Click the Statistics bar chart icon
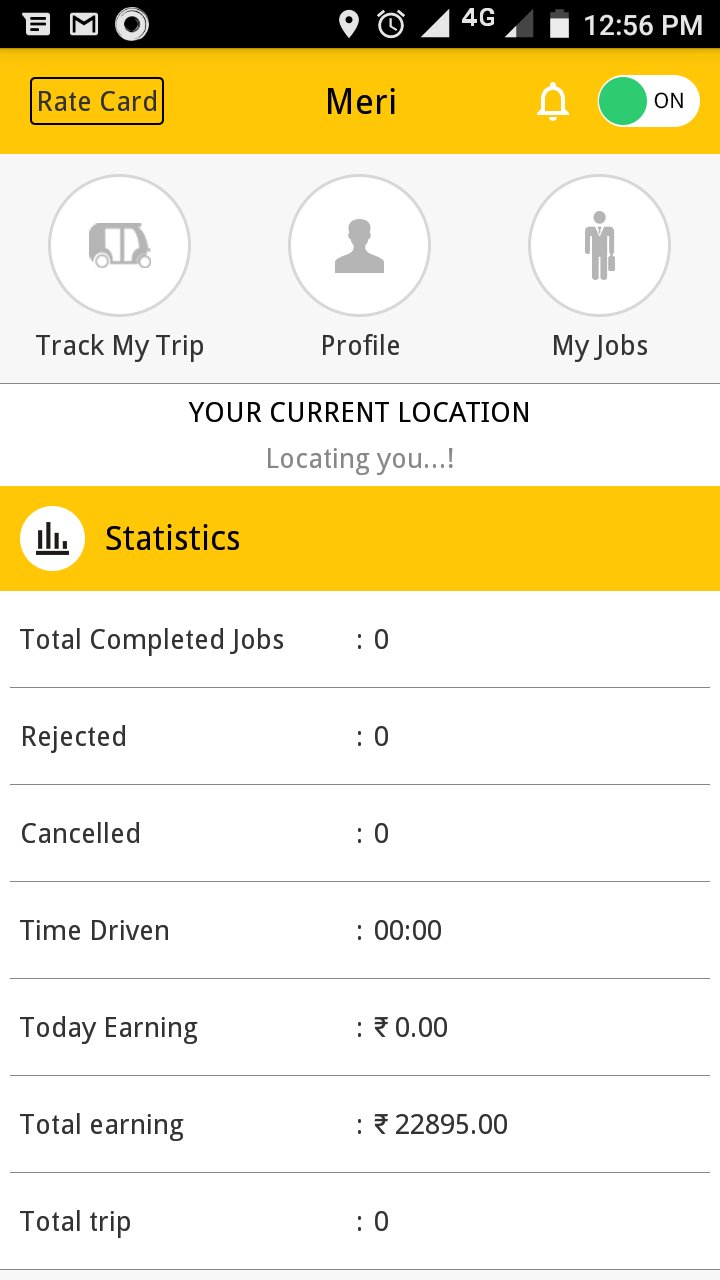The width and height of the screenshot is (720, 1280). pos(52,537)
